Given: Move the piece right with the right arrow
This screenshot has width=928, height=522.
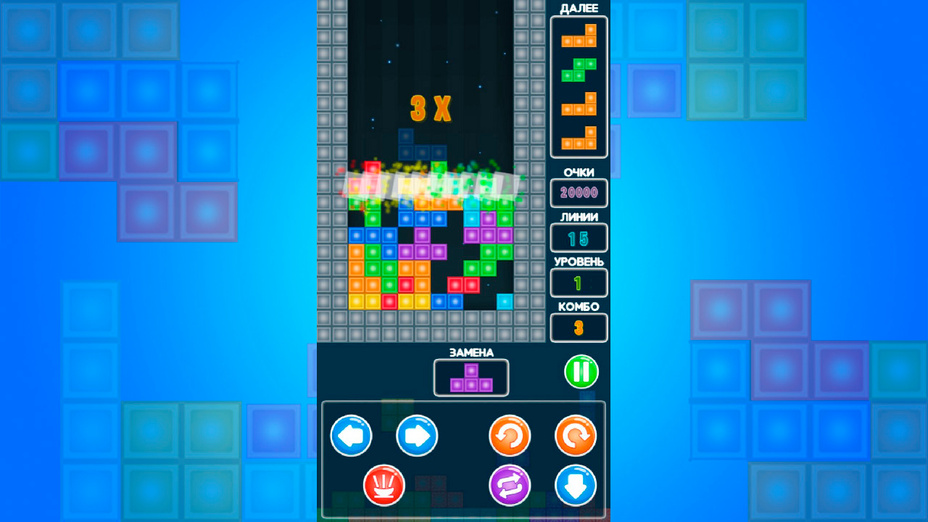Looking at the screenshot, I should coord(417,436).
